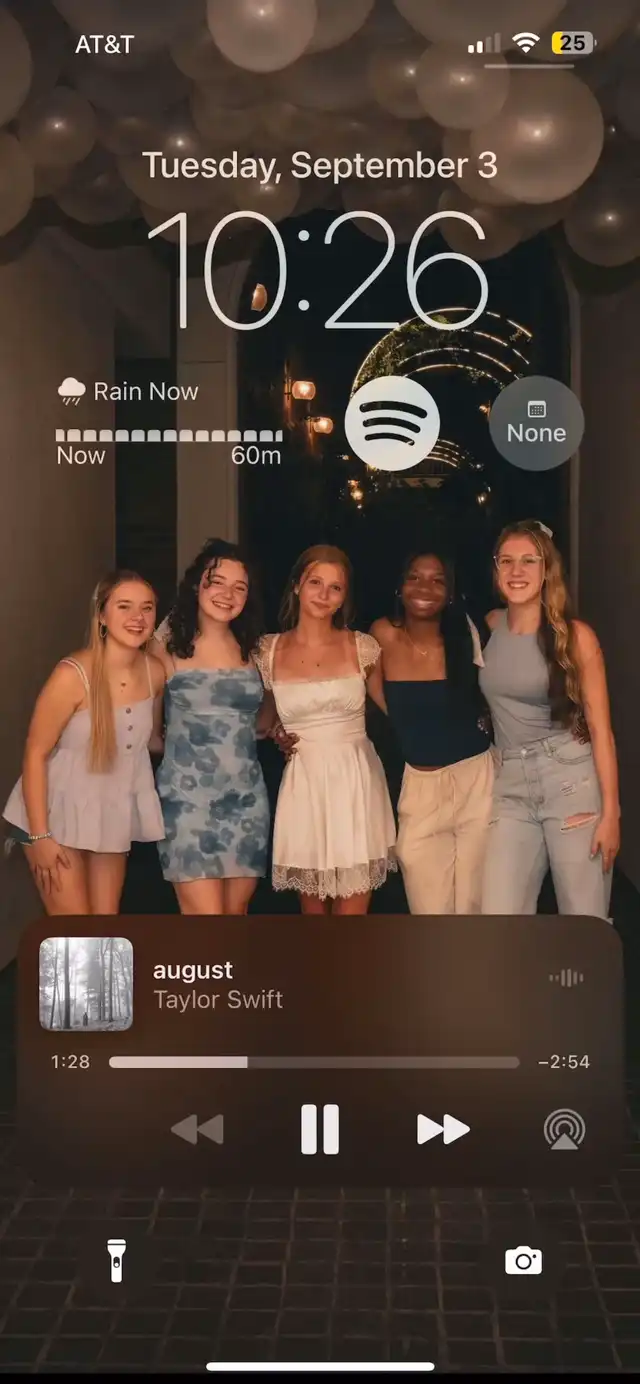This screenshot has height=1384, width=640.
Task: Open the AirPlay output picker
Action: click(564, 1130)
